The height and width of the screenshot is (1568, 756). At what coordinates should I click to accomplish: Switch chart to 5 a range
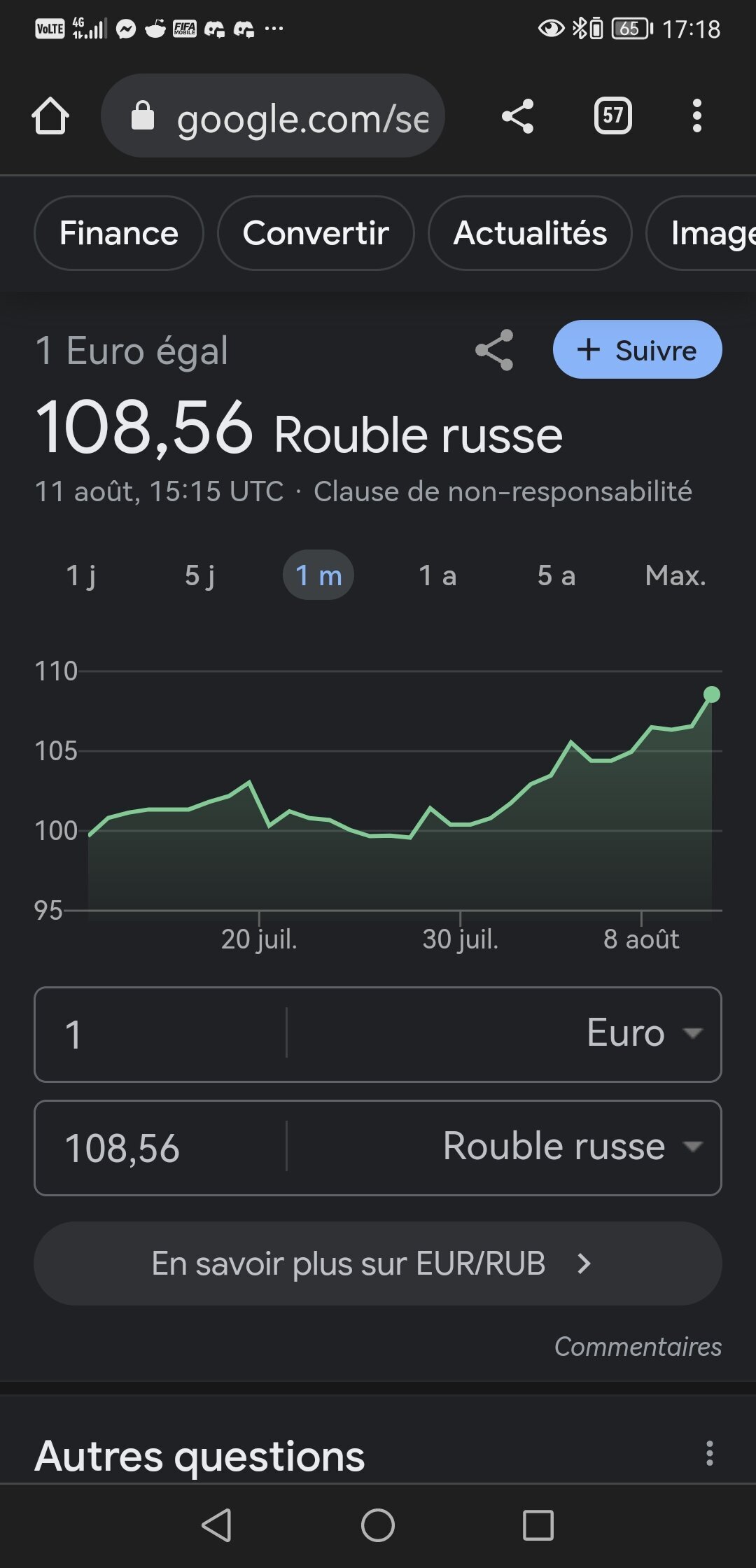pyautogui.click(x=556, y=575)
